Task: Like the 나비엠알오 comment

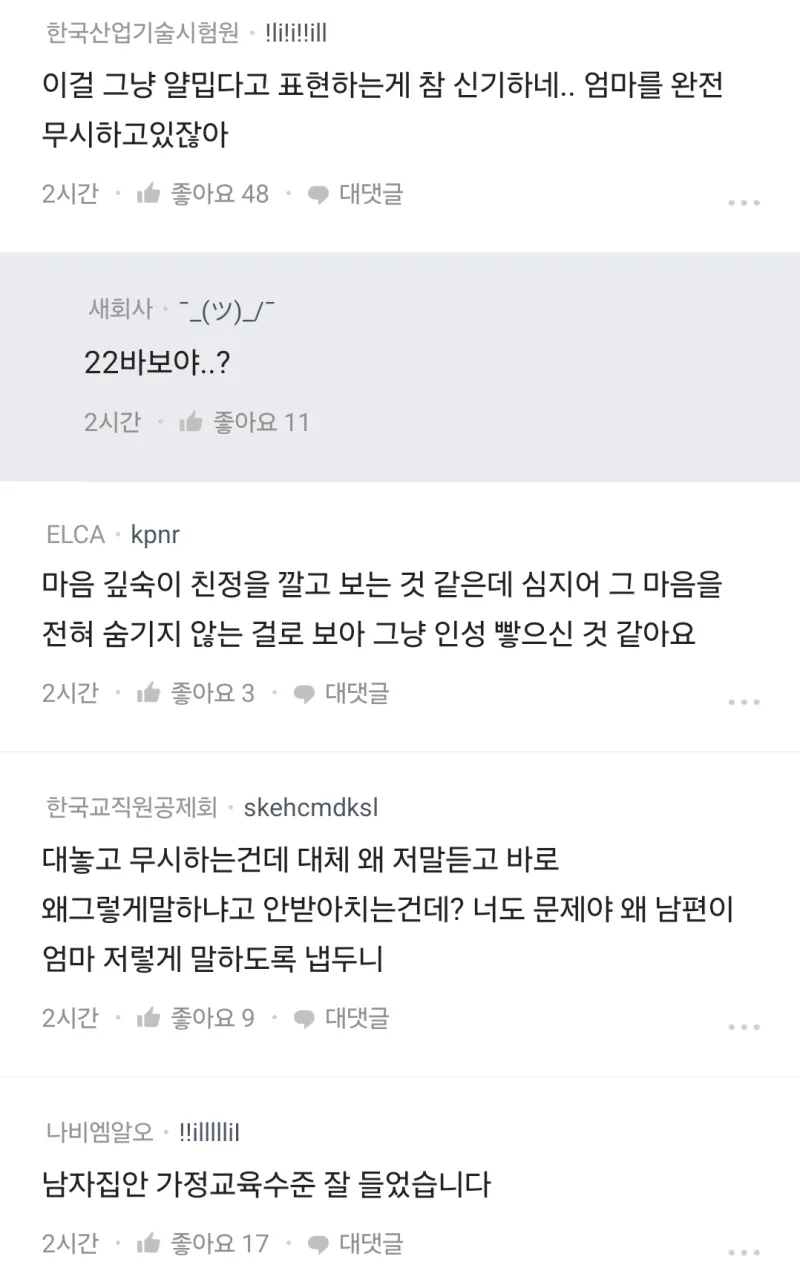Action: [x=203, y=1244]
